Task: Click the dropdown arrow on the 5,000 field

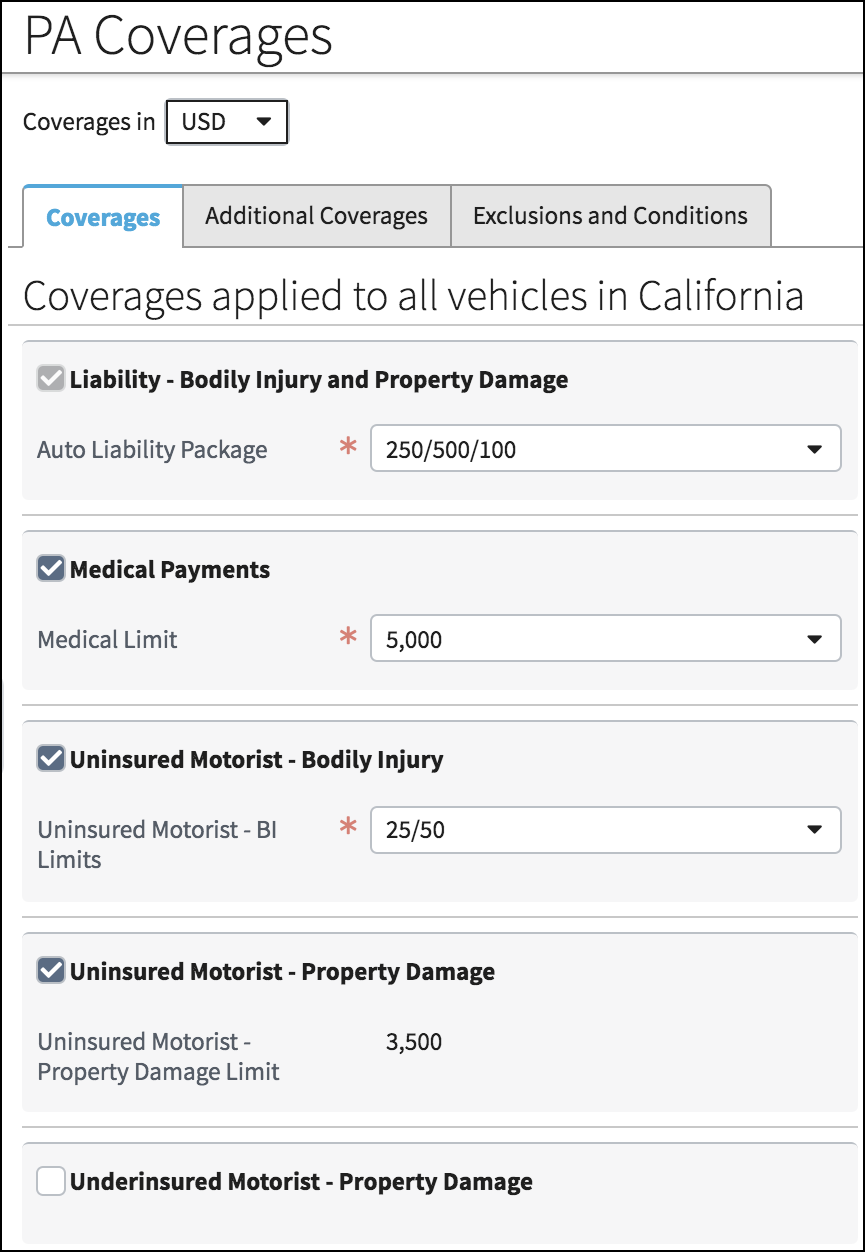Action: [818, 639]
